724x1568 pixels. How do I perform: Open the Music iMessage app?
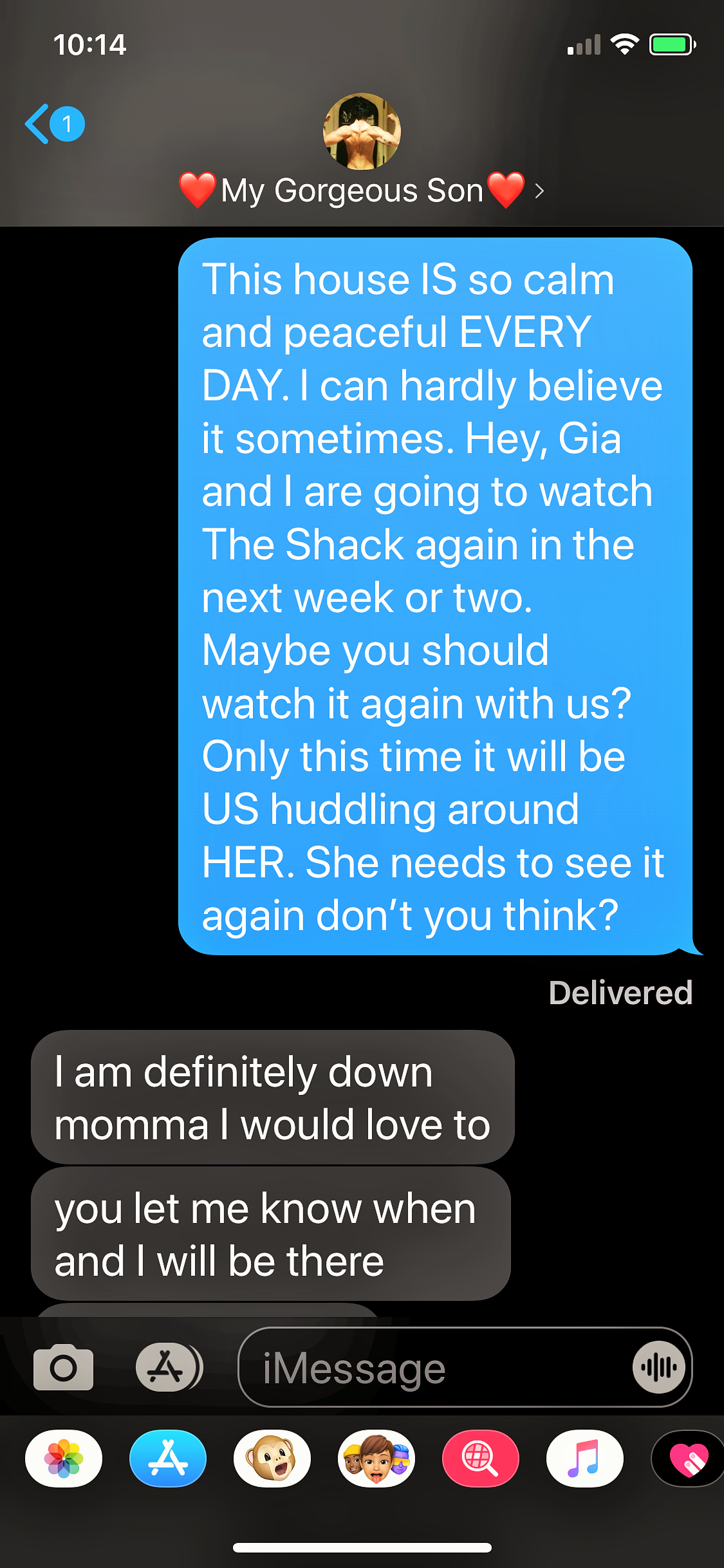tap(585, 1459)
